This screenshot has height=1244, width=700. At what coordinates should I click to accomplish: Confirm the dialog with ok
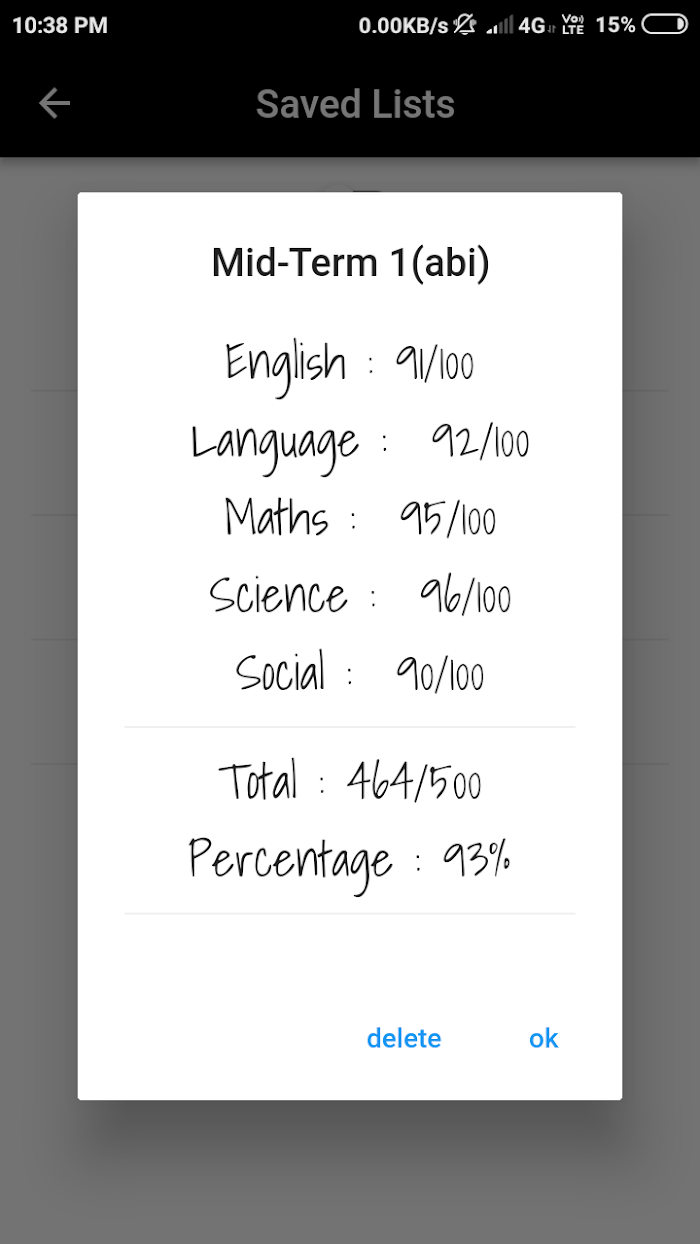(543, 1038)
